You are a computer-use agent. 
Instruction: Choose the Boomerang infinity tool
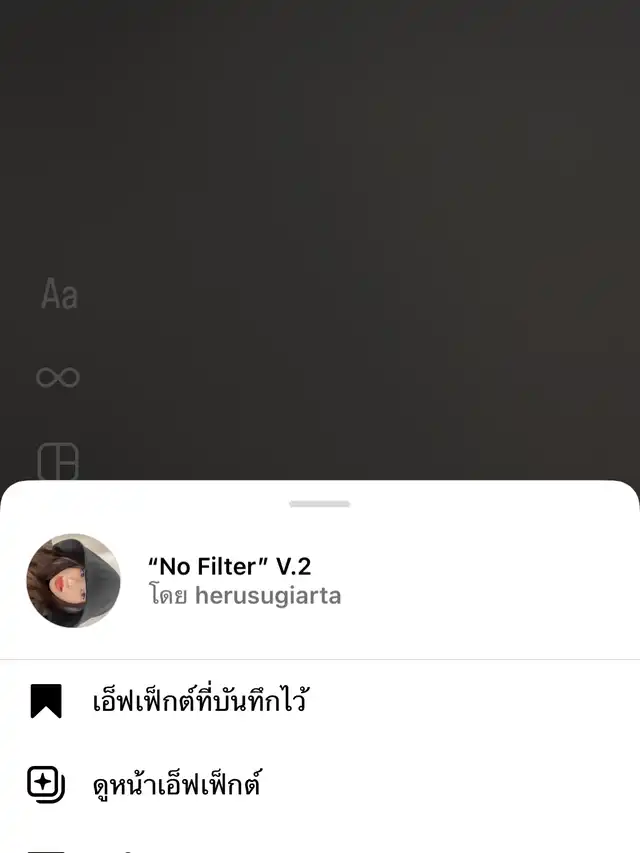pyautogui.click(x=58, y=377)
